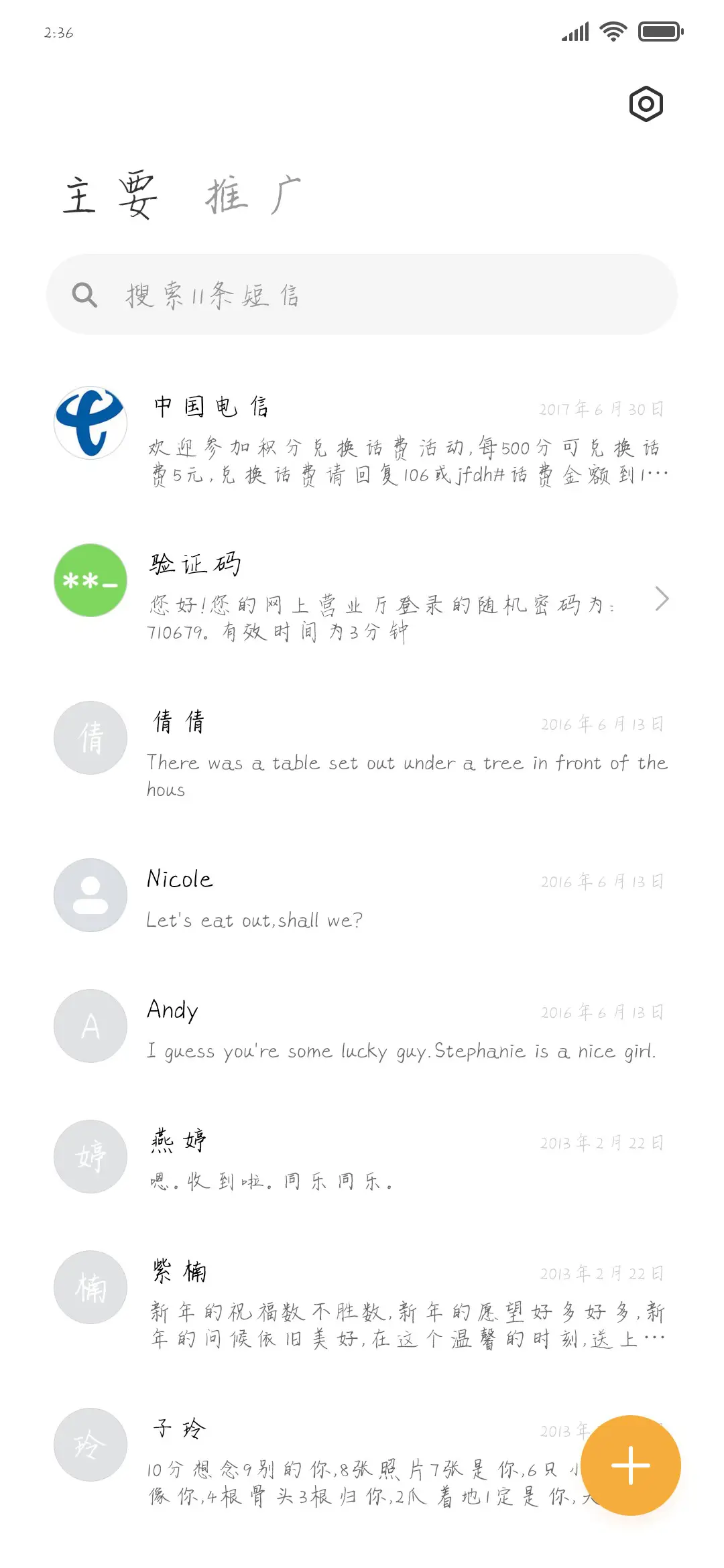This screenshot has height=1568, width=724.
Task: Tap Andy's avatar with letter A
Action: (90, 1026)
